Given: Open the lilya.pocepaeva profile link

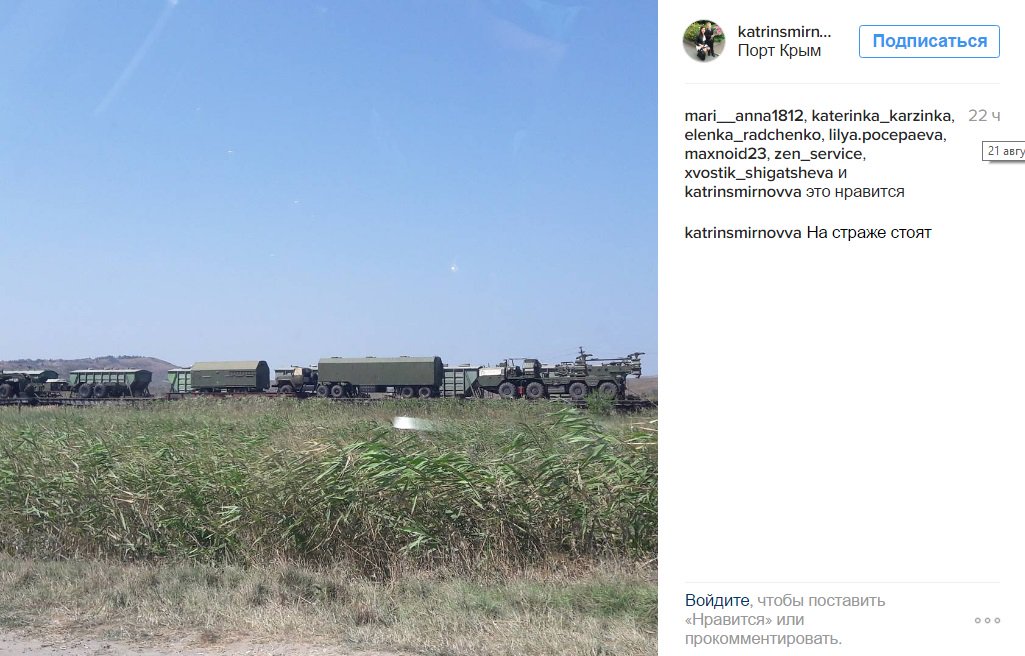Looking at the screenshot, I should click(887, 134).
